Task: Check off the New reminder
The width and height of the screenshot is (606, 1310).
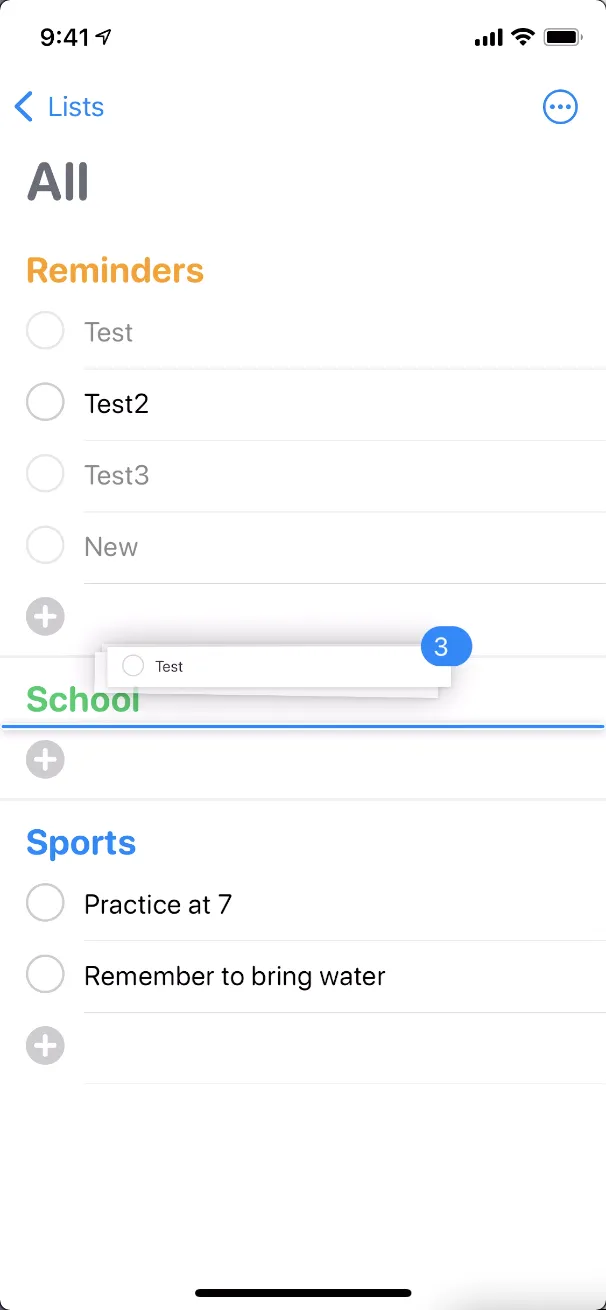Action: 45,546
